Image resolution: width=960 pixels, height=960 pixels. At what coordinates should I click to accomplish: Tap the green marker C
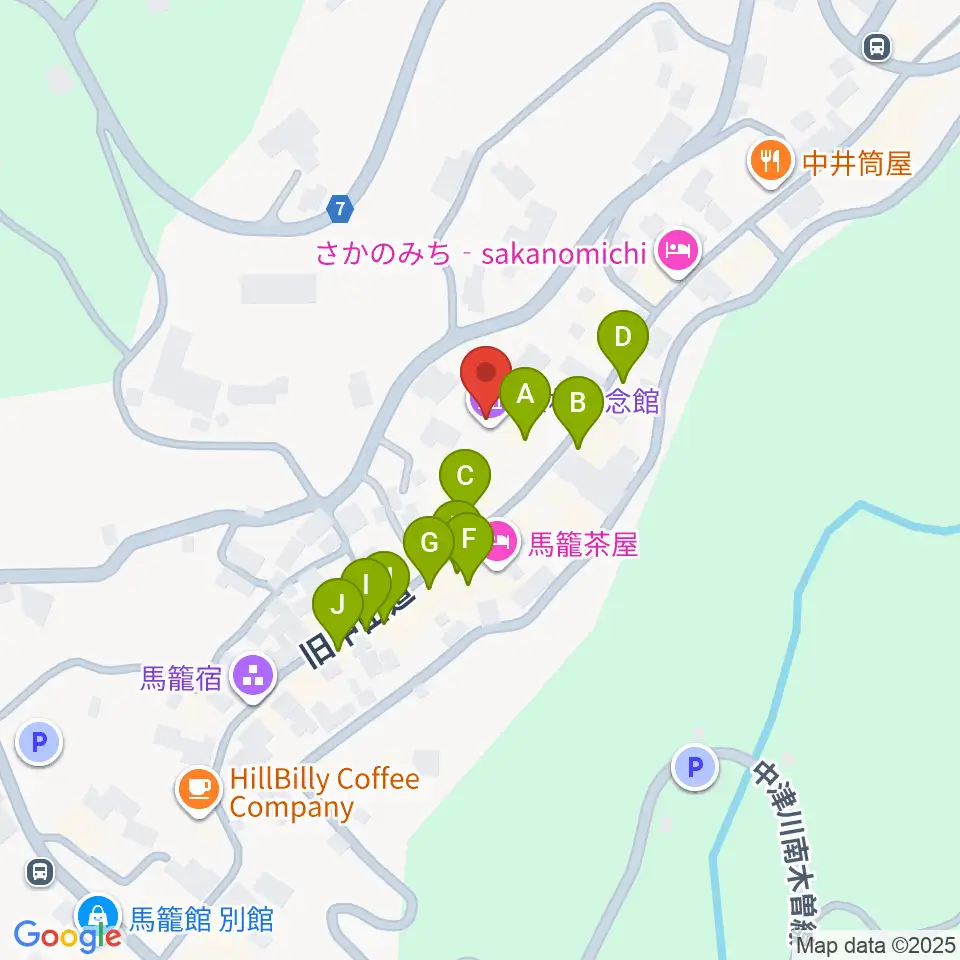point(465,481)
